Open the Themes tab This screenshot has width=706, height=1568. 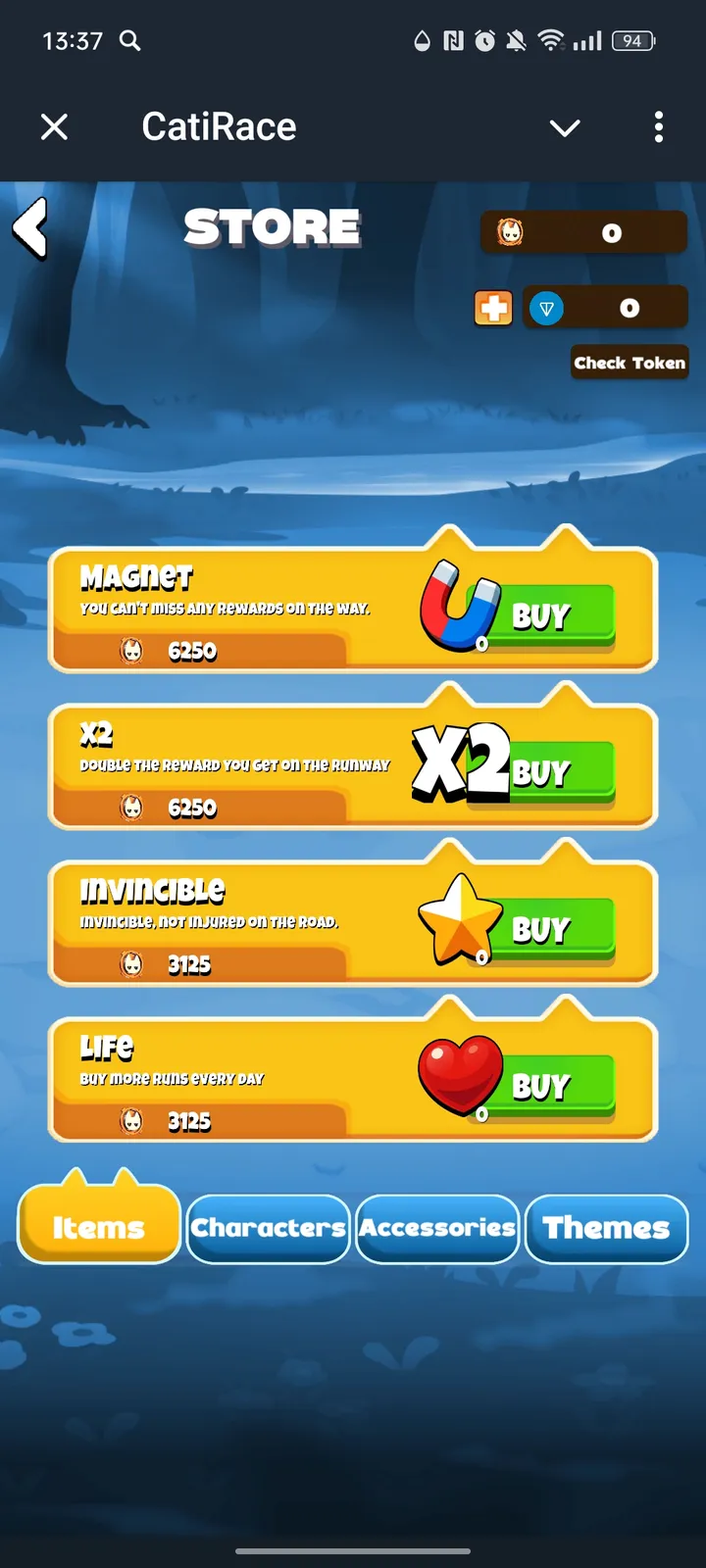click(607, 1228)
